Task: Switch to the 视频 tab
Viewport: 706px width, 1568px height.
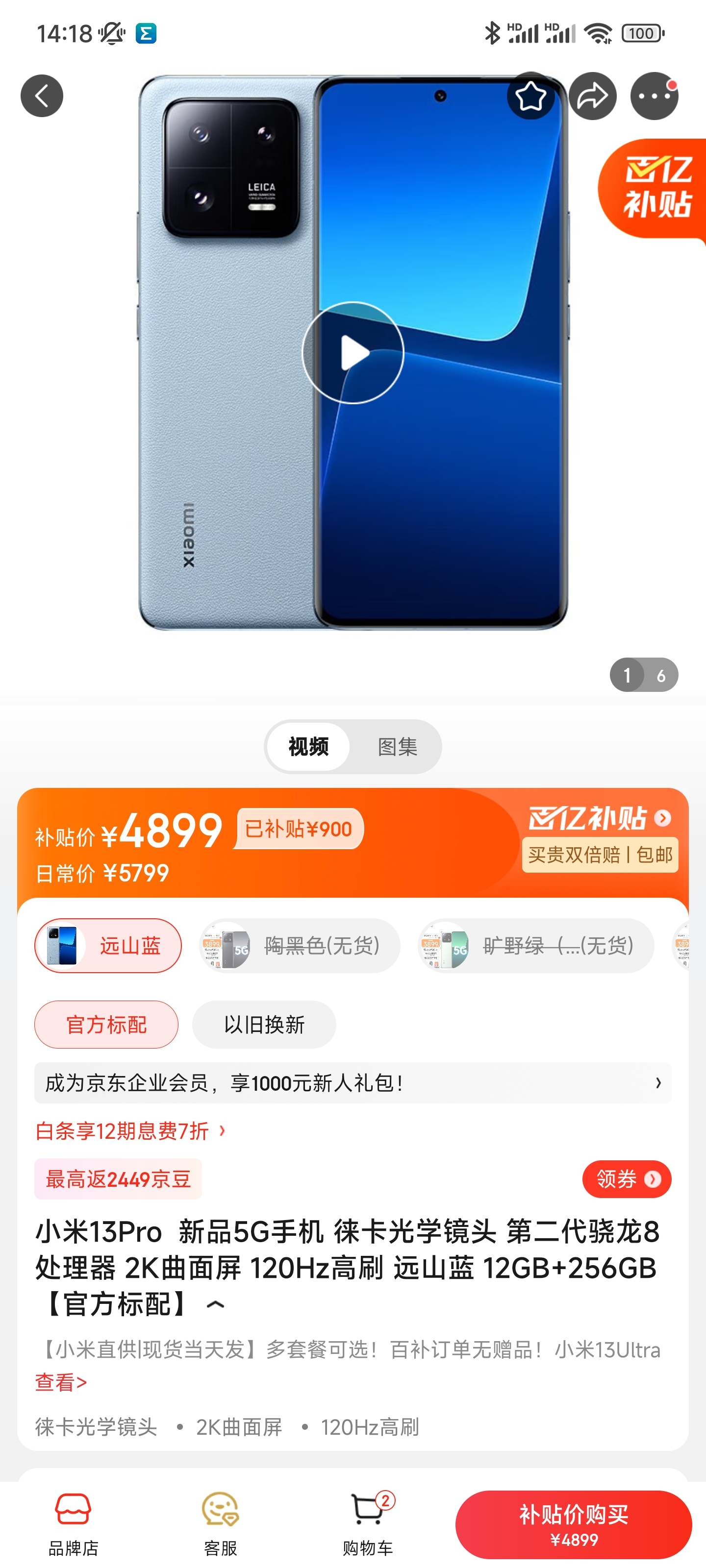Action: (308, 746)
